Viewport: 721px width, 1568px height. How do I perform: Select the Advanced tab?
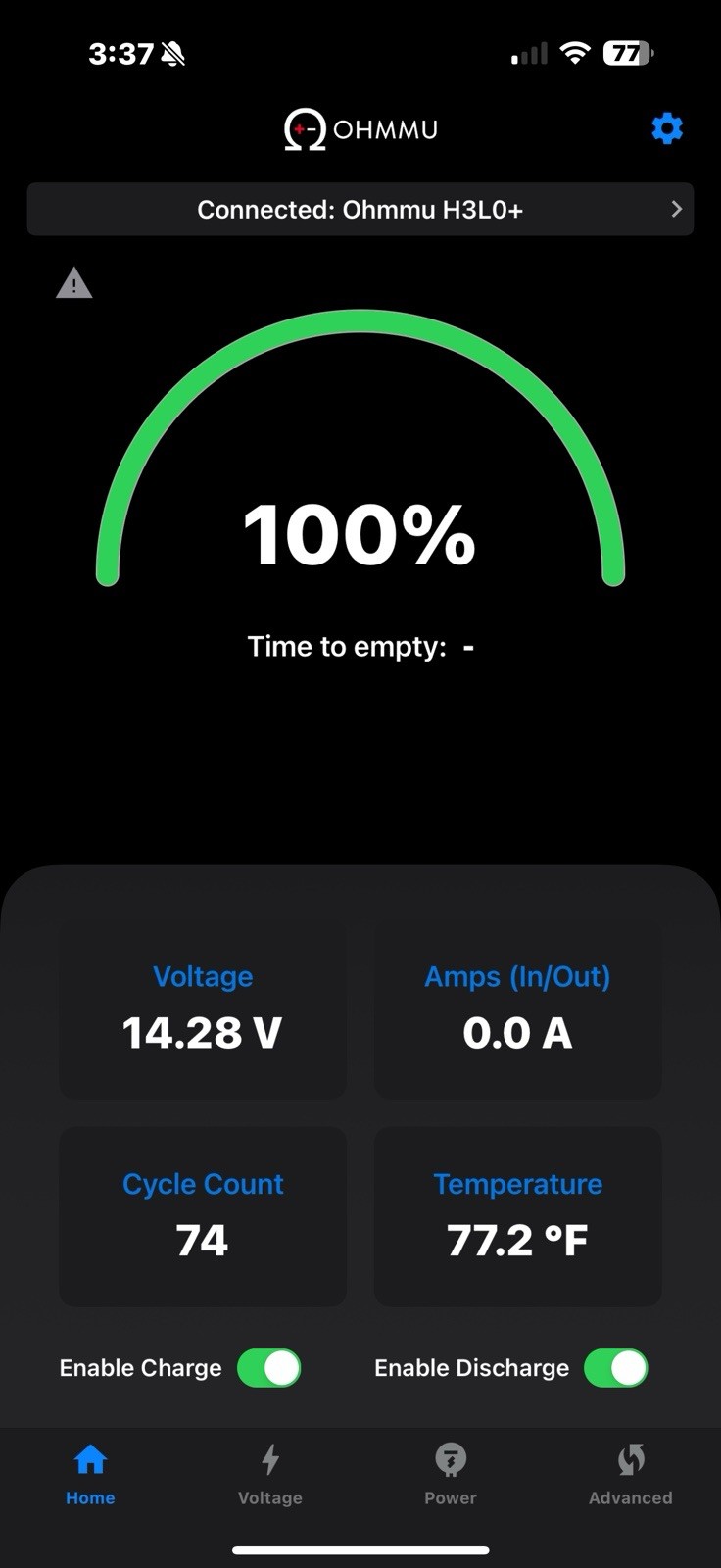coord(630,1474)
